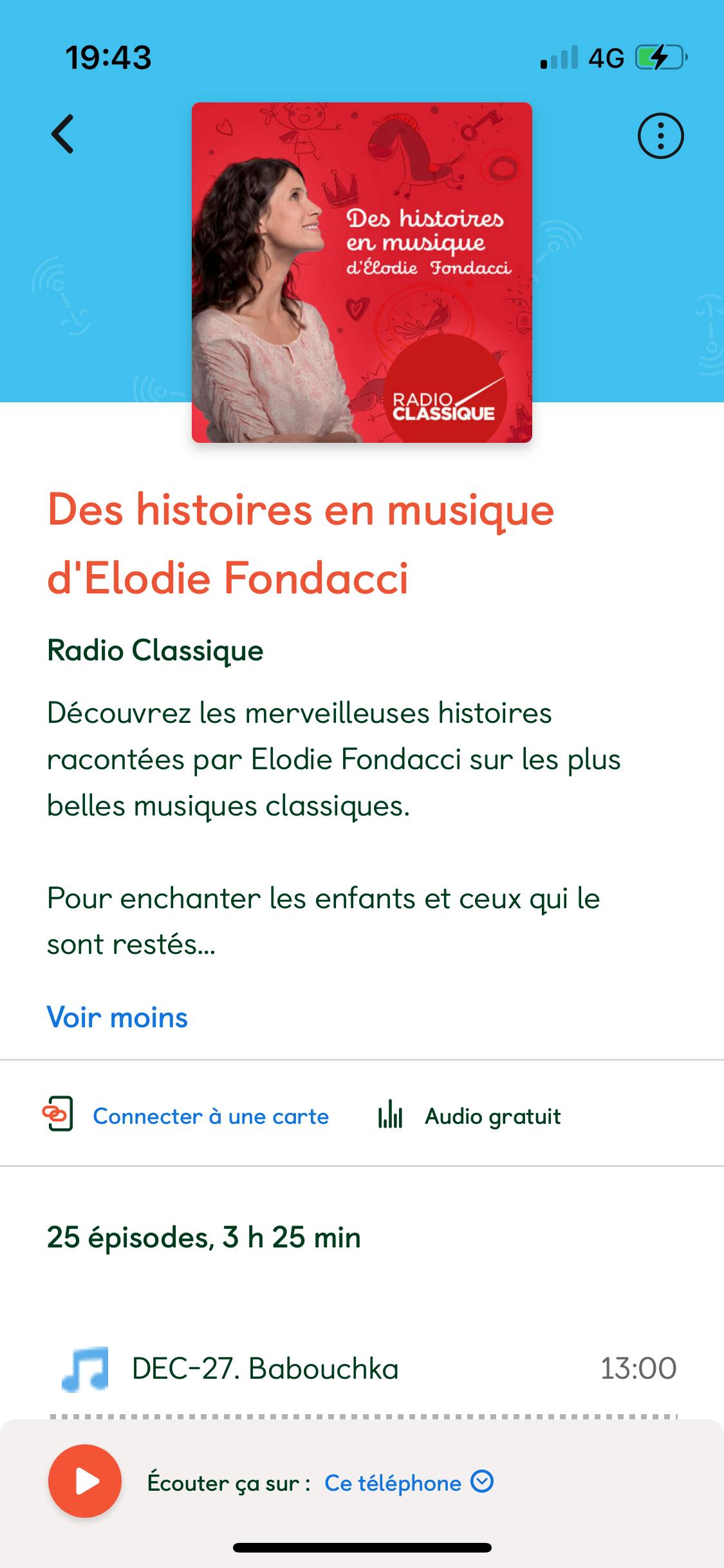Screen dimensions: 724x1568
Task: Start playback with the orange play button
Action: click(85, 1481)
